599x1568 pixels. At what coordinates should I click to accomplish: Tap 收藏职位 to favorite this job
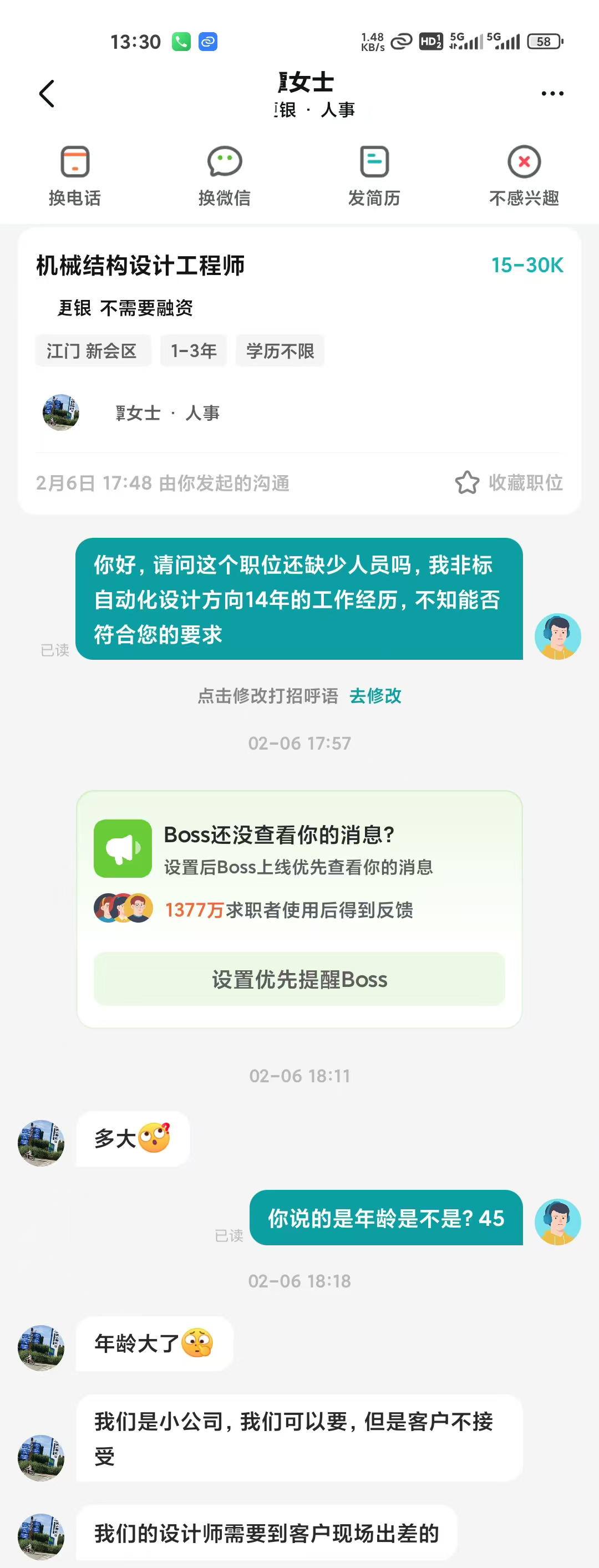tap(509, 483)
